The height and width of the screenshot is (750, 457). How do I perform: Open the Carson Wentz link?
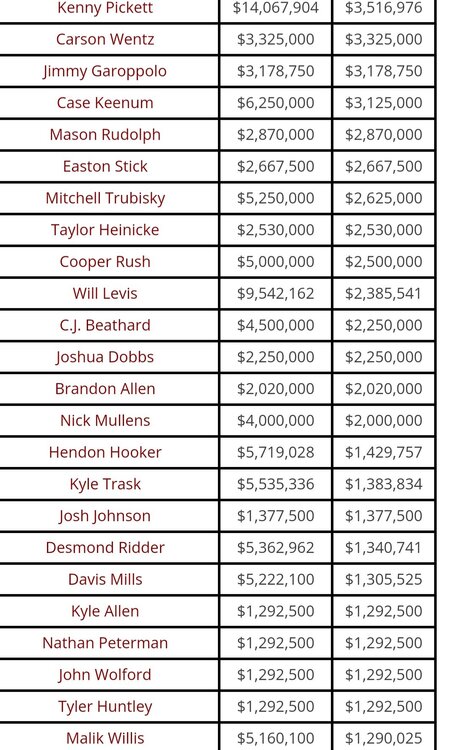(105, 39)
